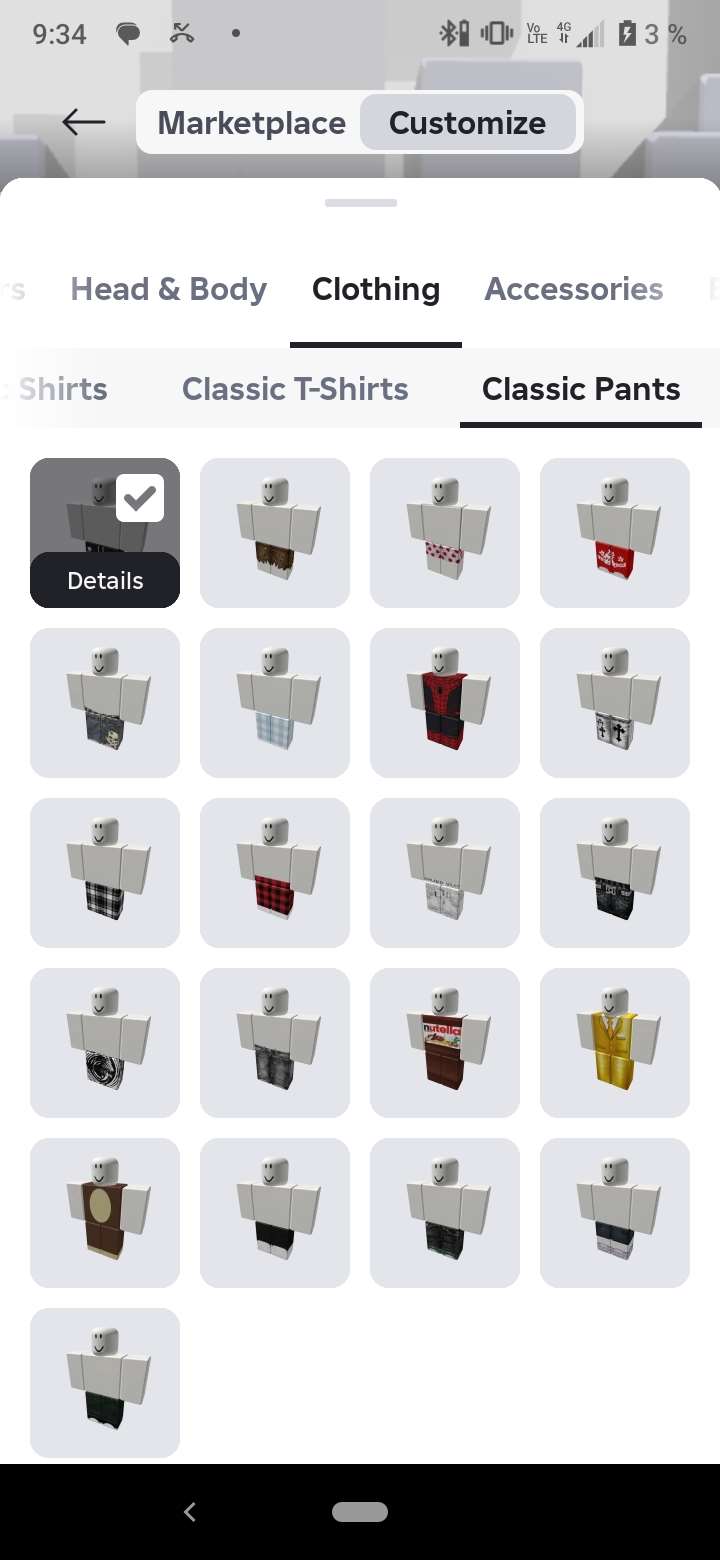Tap the home pill in the navigation bar
Viewport: 720px width, 1560px height.
coord(360,1512)
